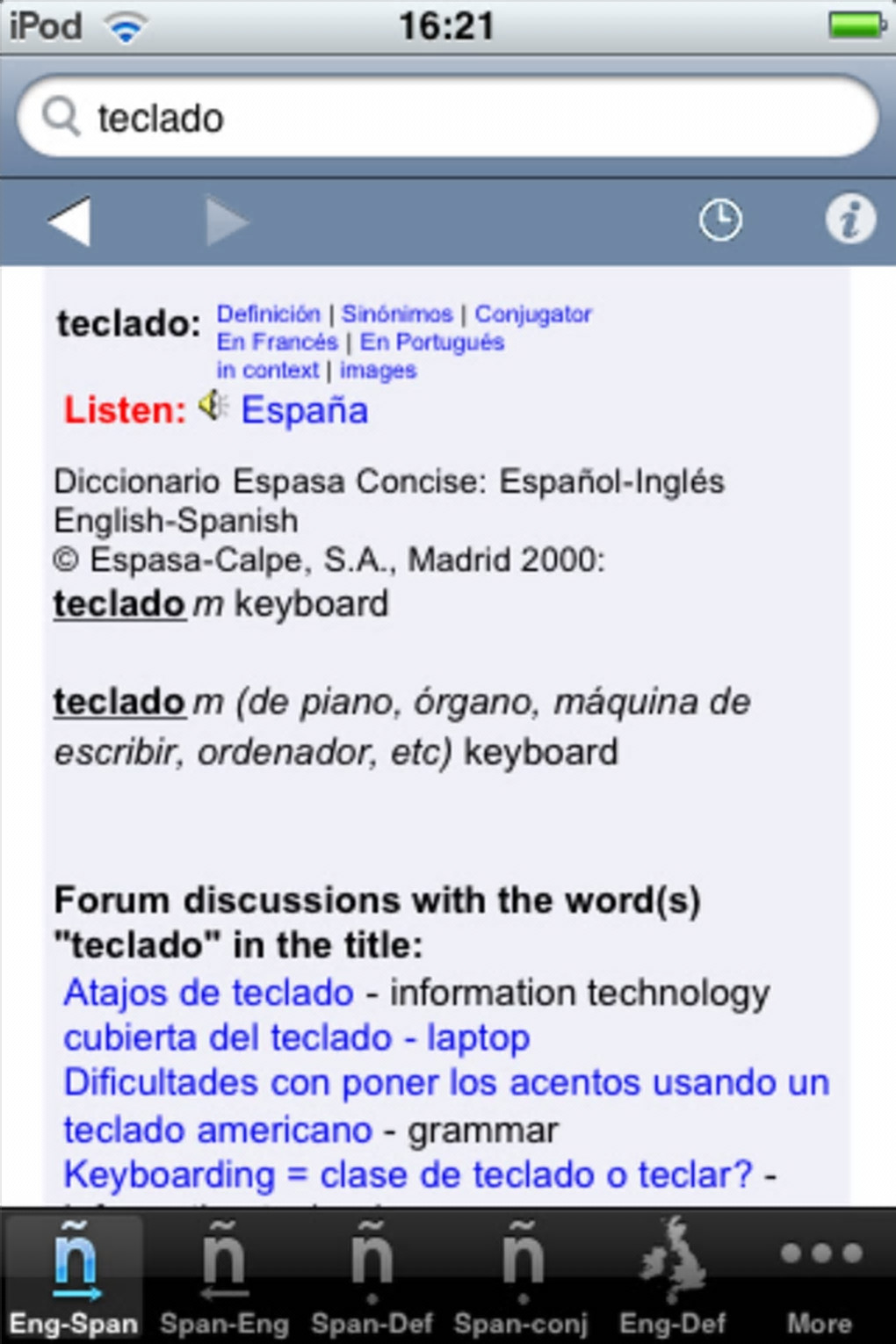Open the Atajos de teclado forum discussion
Screen dimensions: 896x1344
pyautogui.click(x=209, y=993)
